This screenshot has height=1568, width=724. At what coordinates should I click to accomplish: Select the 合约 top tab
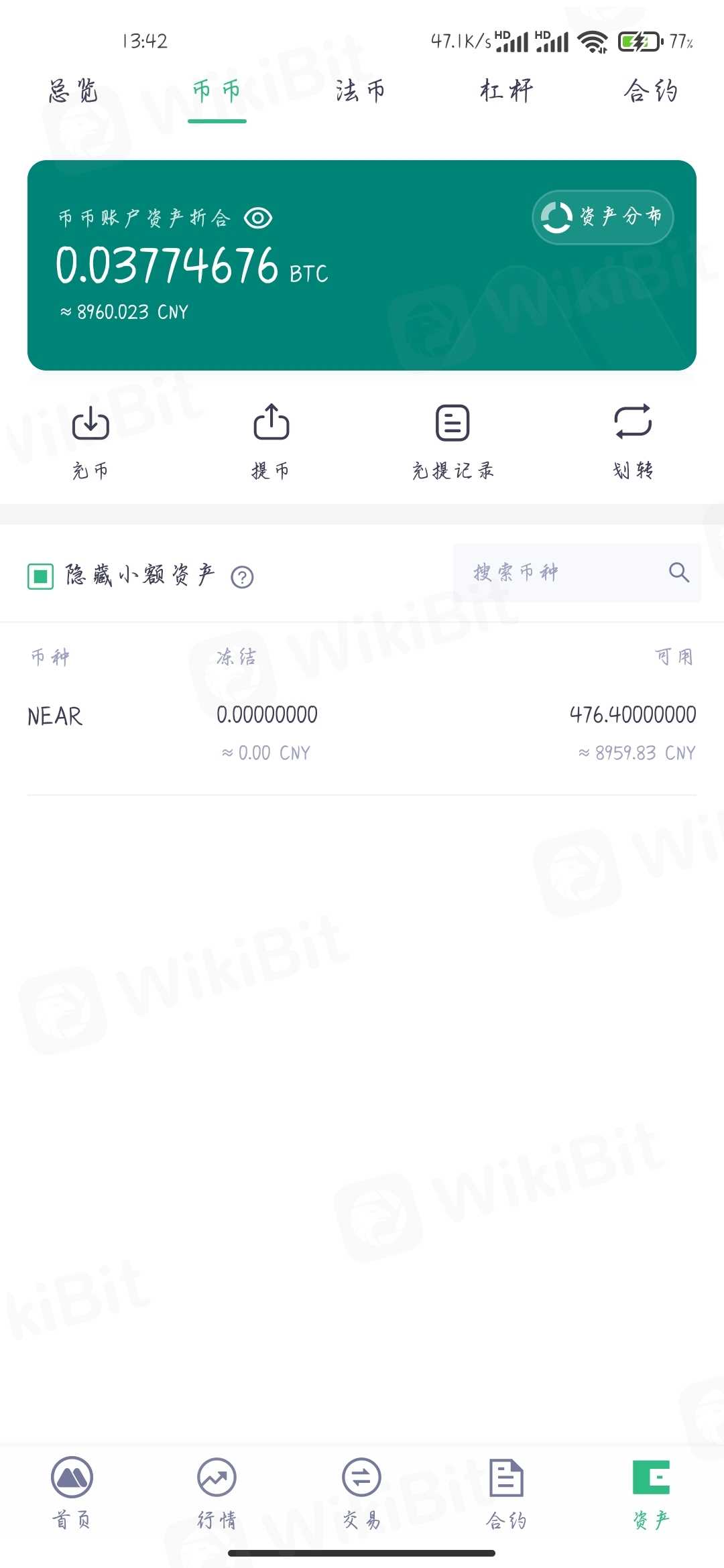click(x=650, y=90)
